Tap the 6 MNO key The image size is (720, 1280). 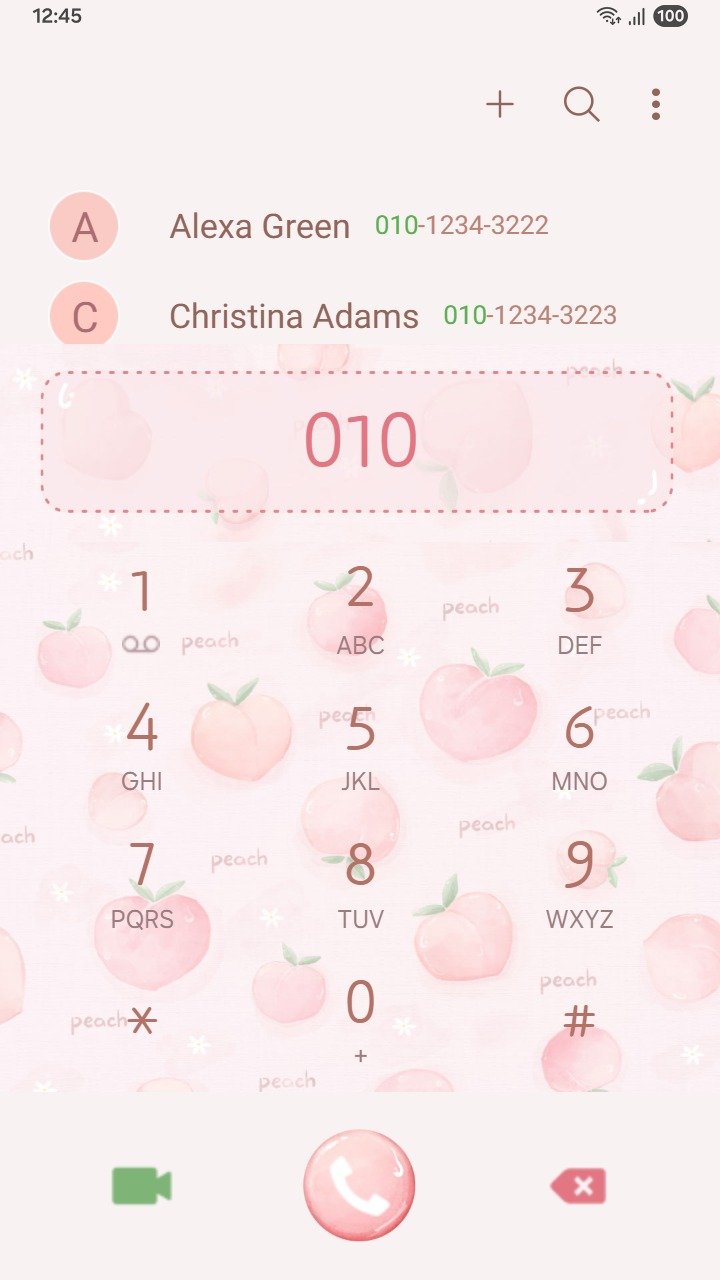pyautogui.click(x=579, y=745)
